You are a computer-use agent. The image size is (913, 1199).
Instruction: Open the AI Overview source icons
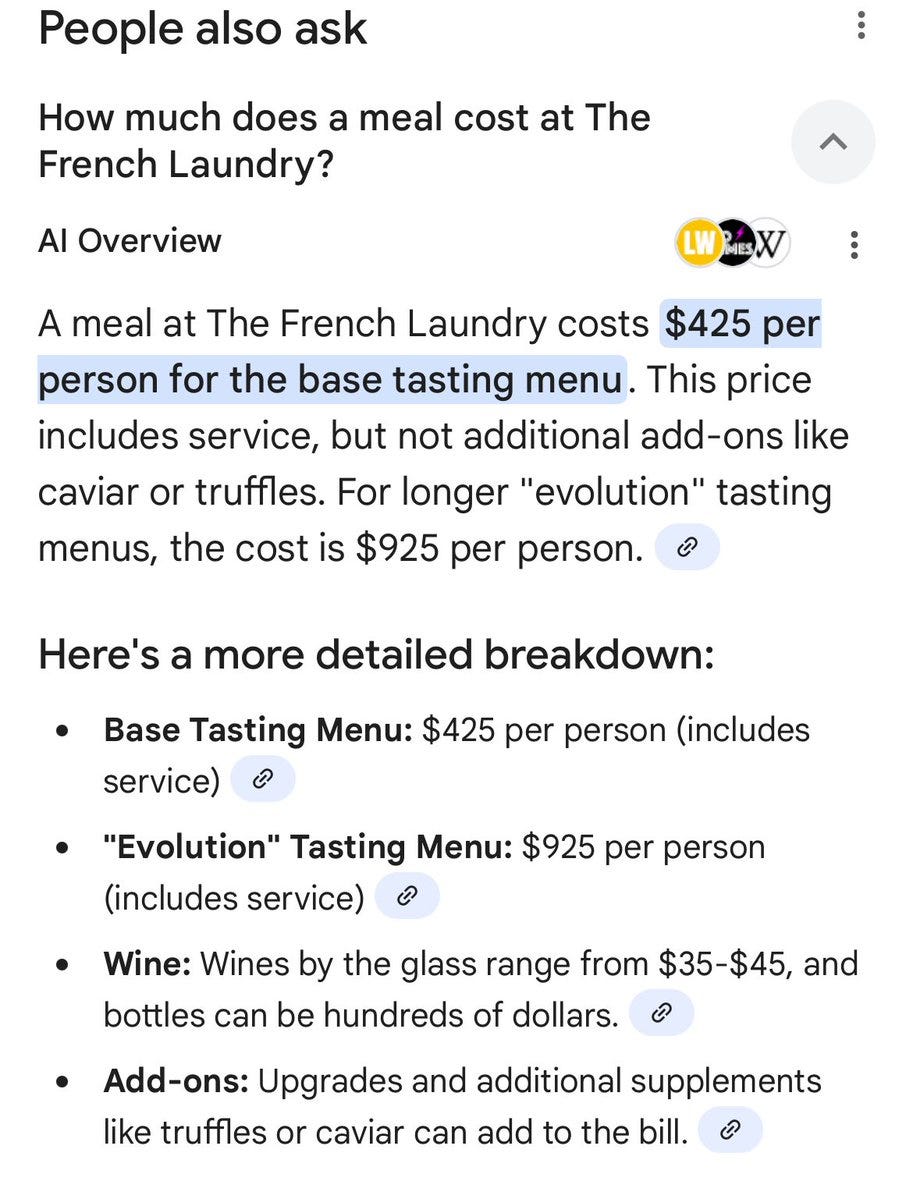(x=732, y=243)
